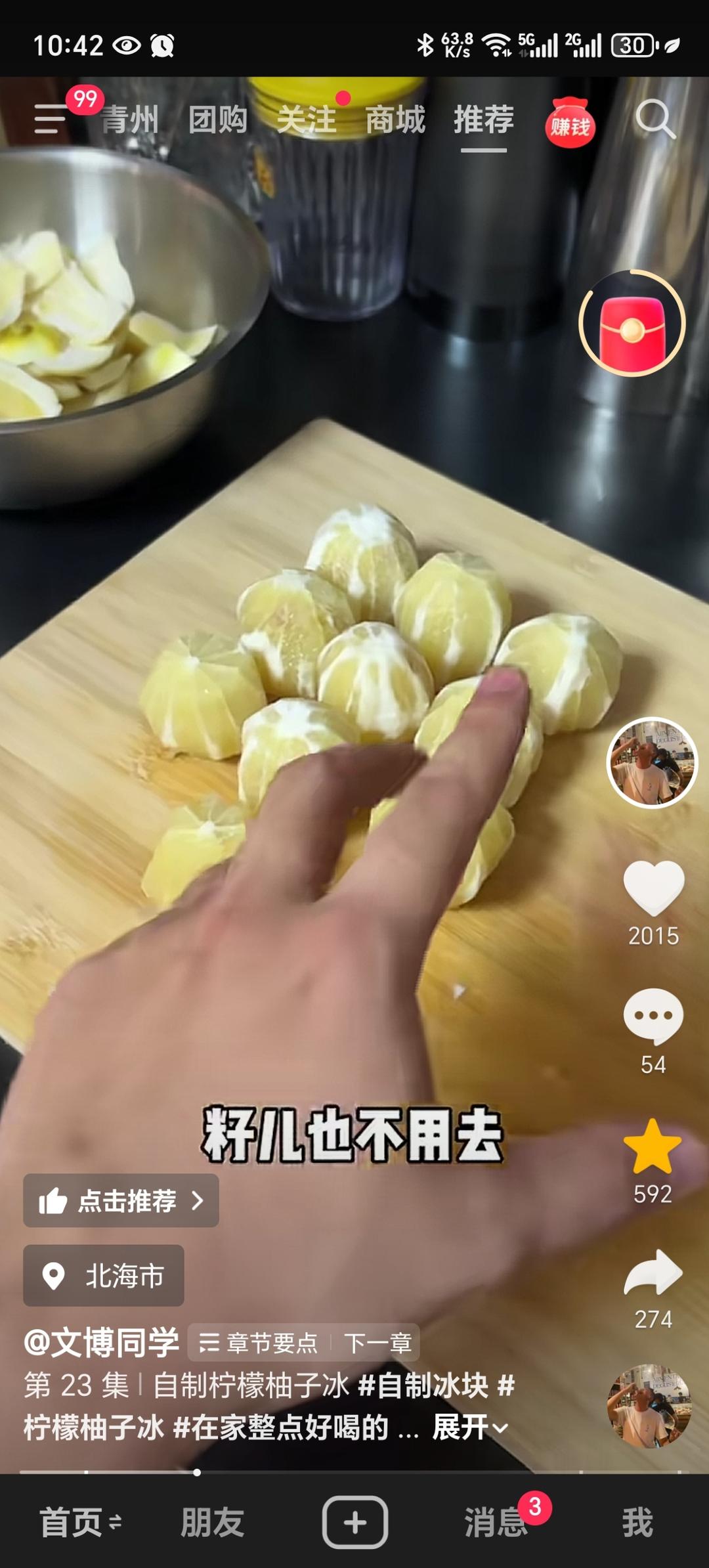Tap the 赚钱 red bag icon
709x1568 pixels.
[x=570, y=122]
